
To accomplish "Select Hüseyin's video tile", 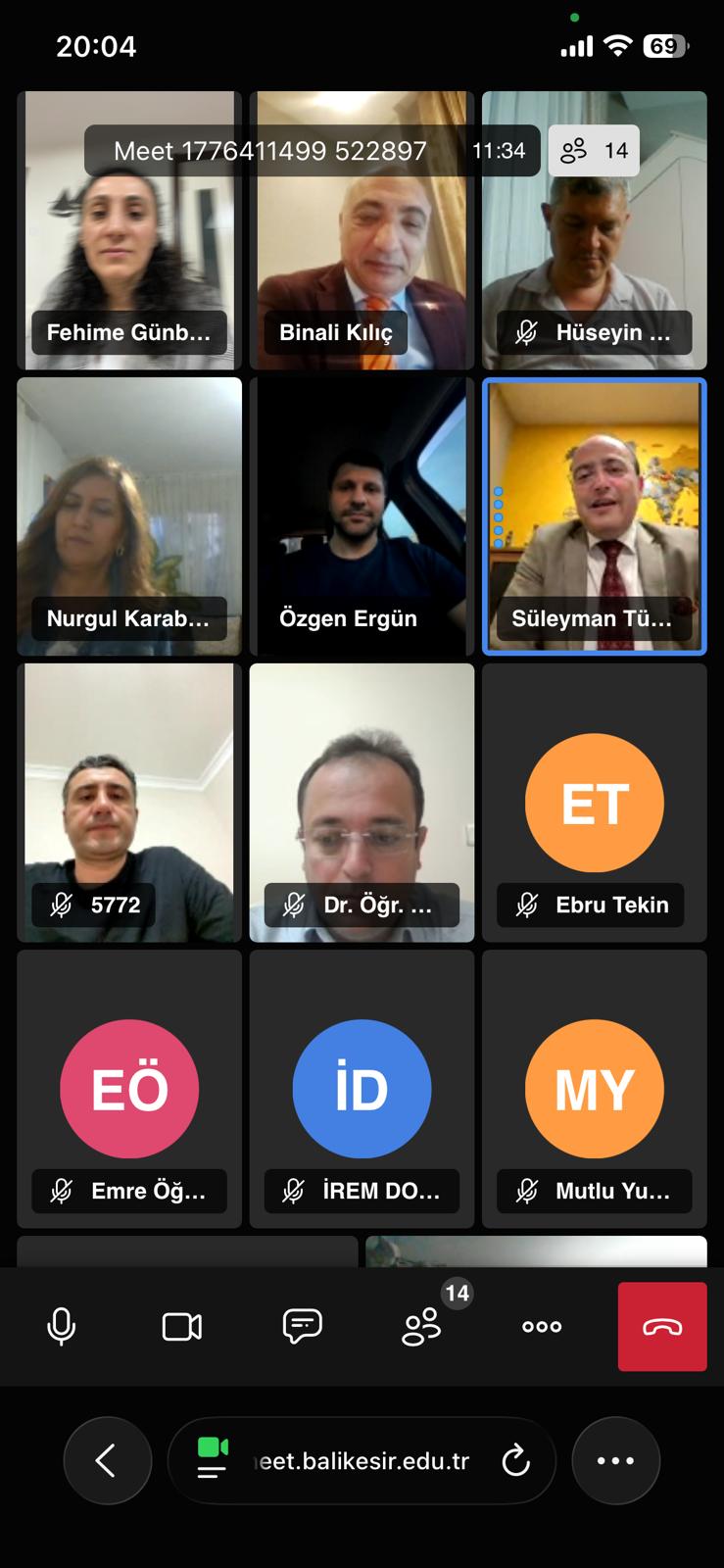I will click(594, 230).
